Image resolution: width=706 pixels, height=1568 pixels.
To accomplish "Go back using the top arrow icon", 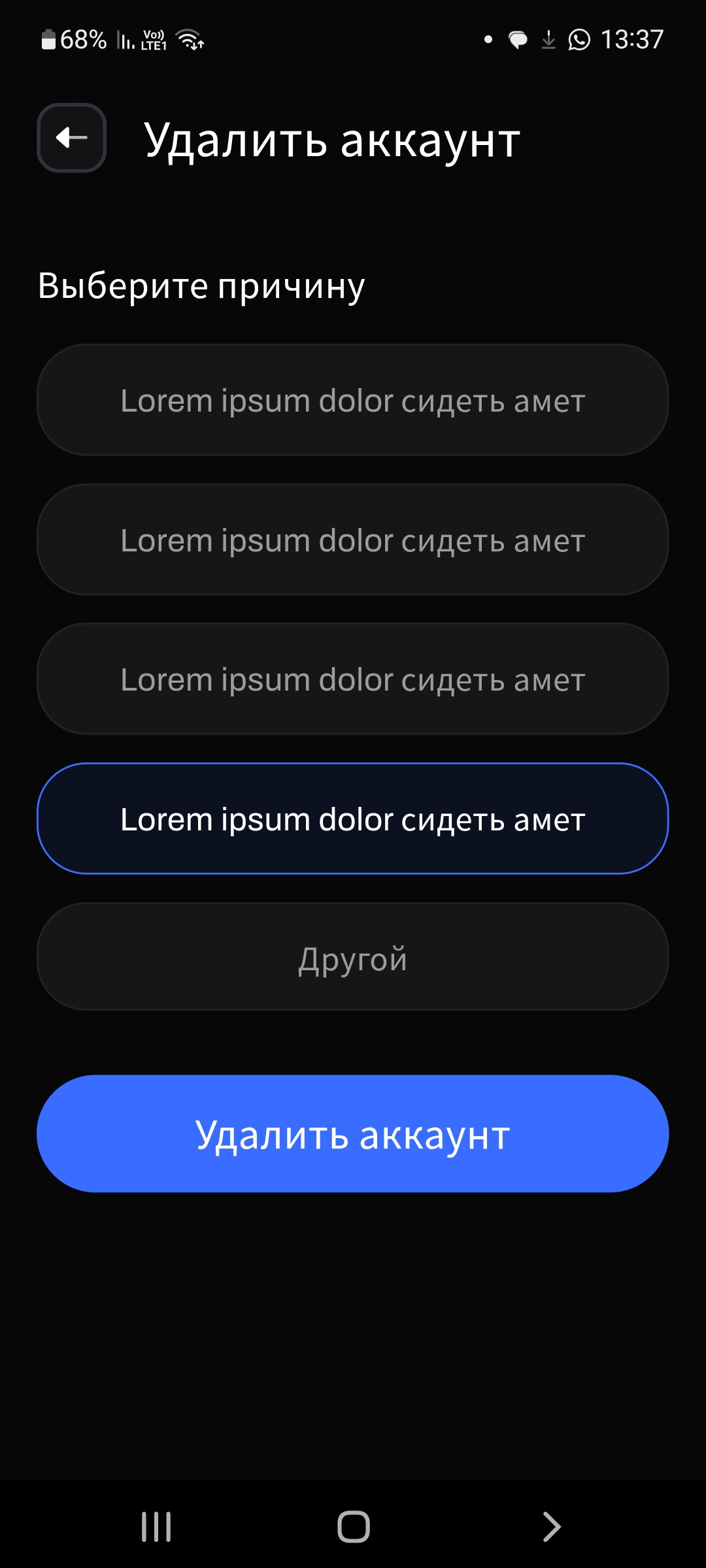I will coord(72,138).
